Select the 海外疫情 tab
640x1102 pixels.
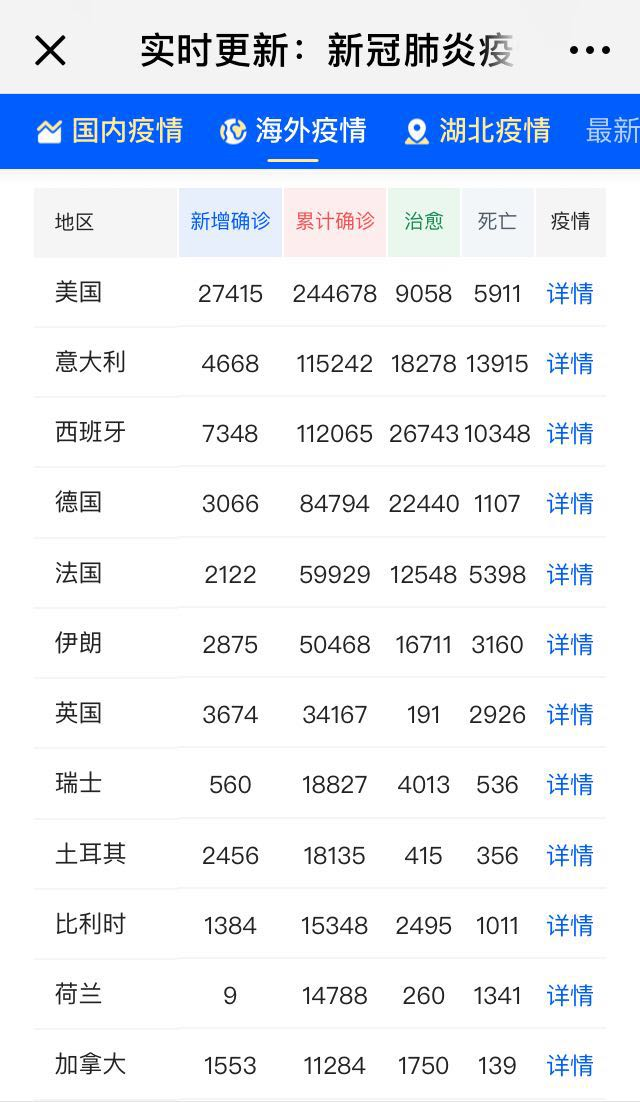click(x=294, y=131)
